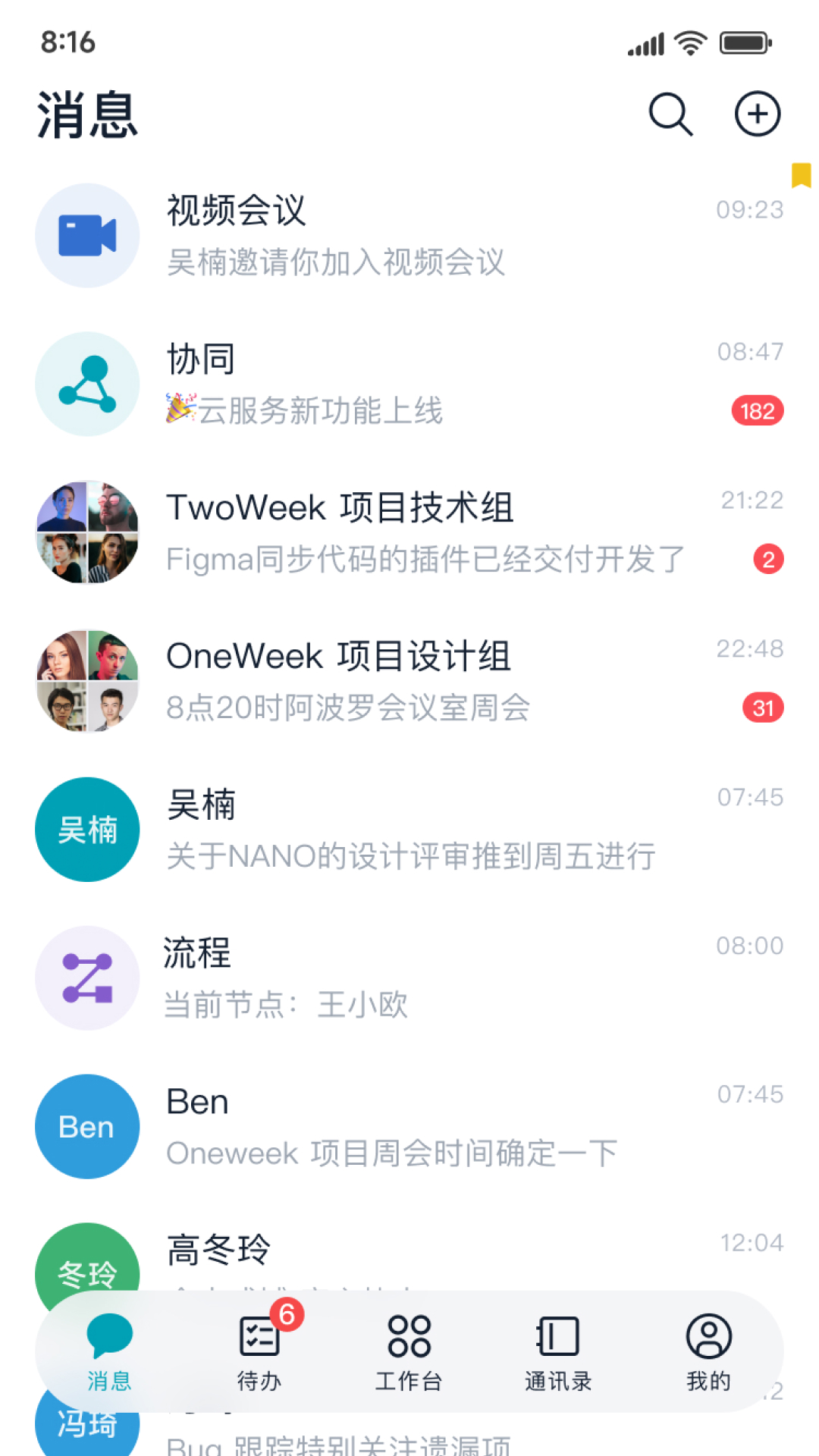
Task: Open the search icon at top right
Action: (x=670, y=114)
